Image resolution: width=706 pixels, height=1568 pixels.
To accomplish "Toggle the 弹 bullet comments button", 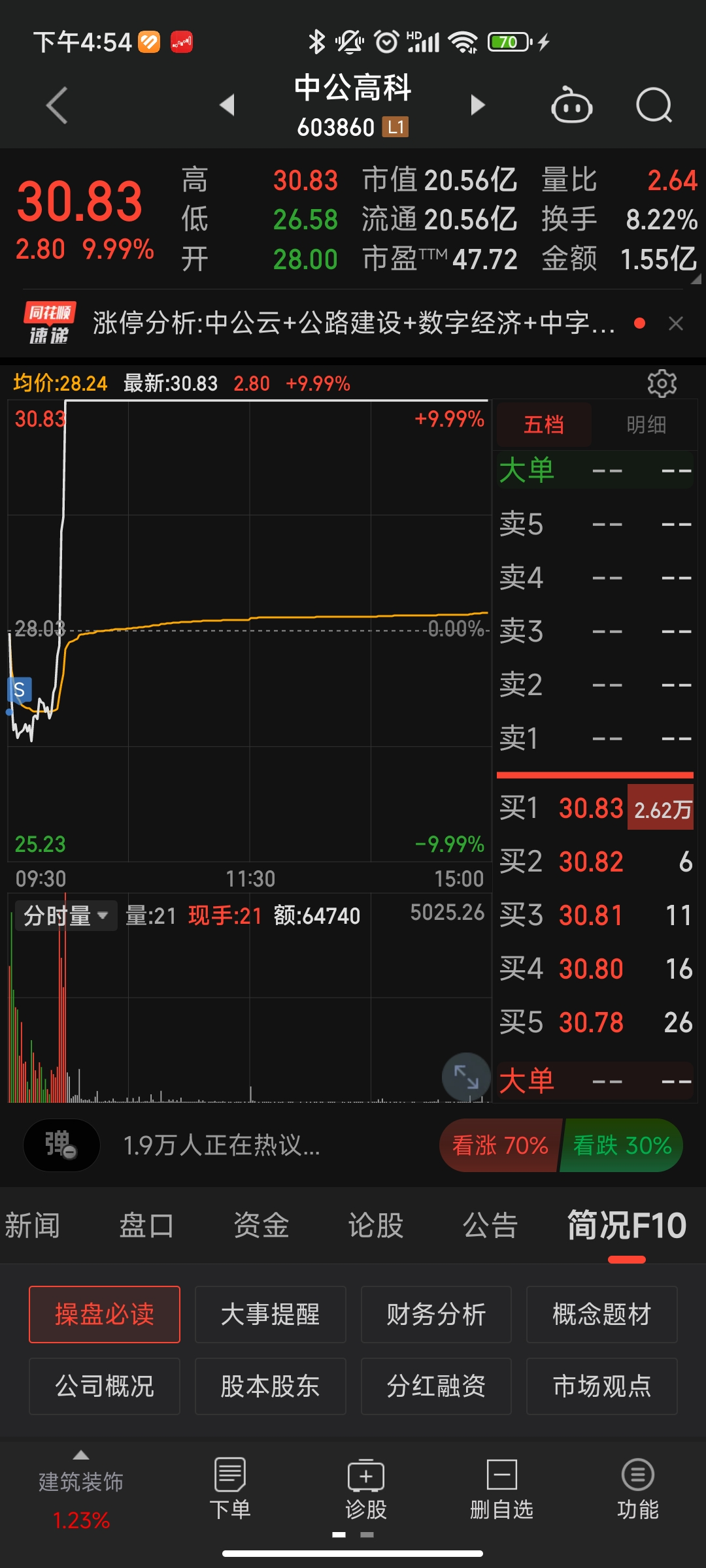I will (61, 1145).
